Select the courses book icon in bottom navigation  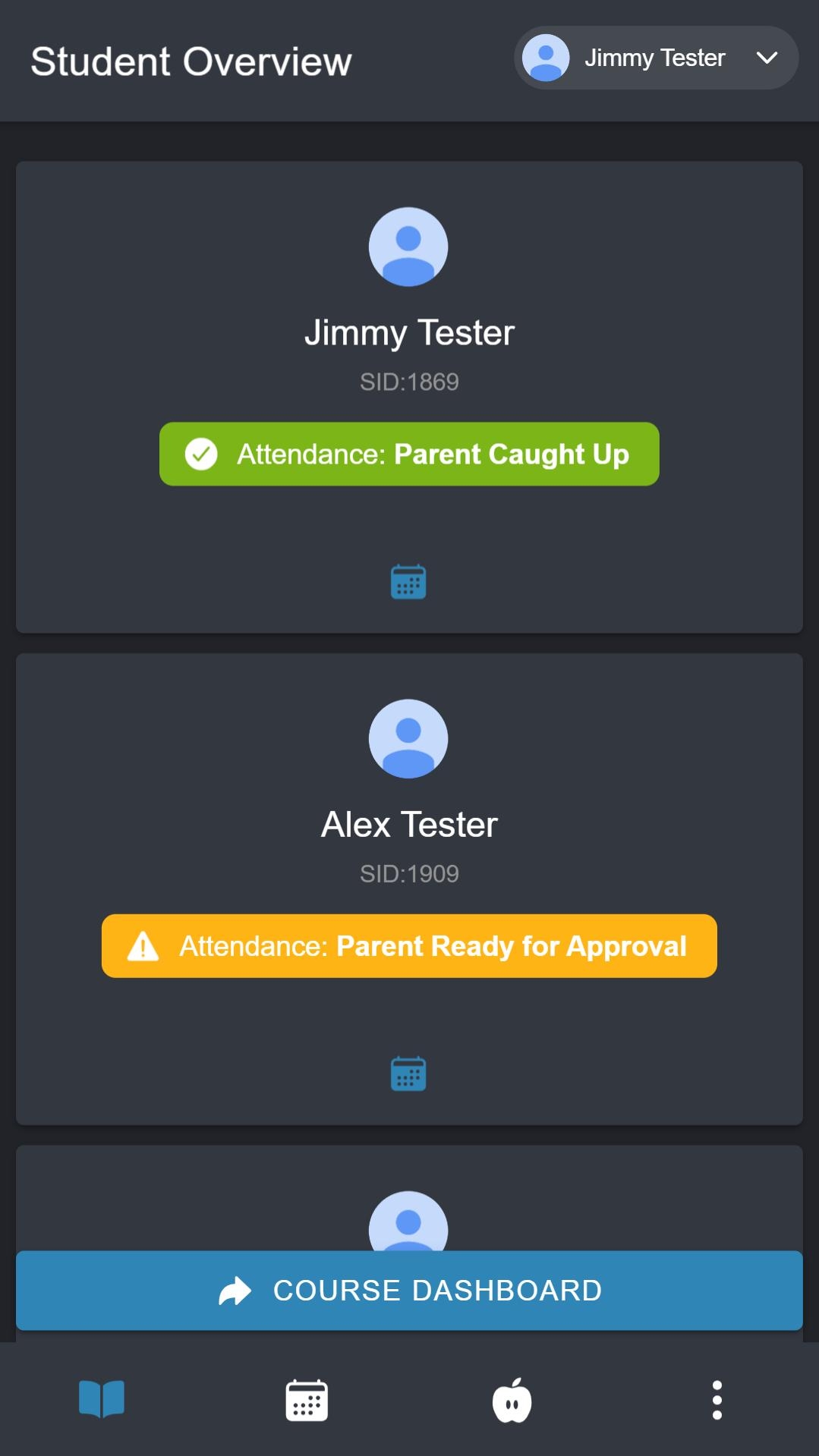102,1400
